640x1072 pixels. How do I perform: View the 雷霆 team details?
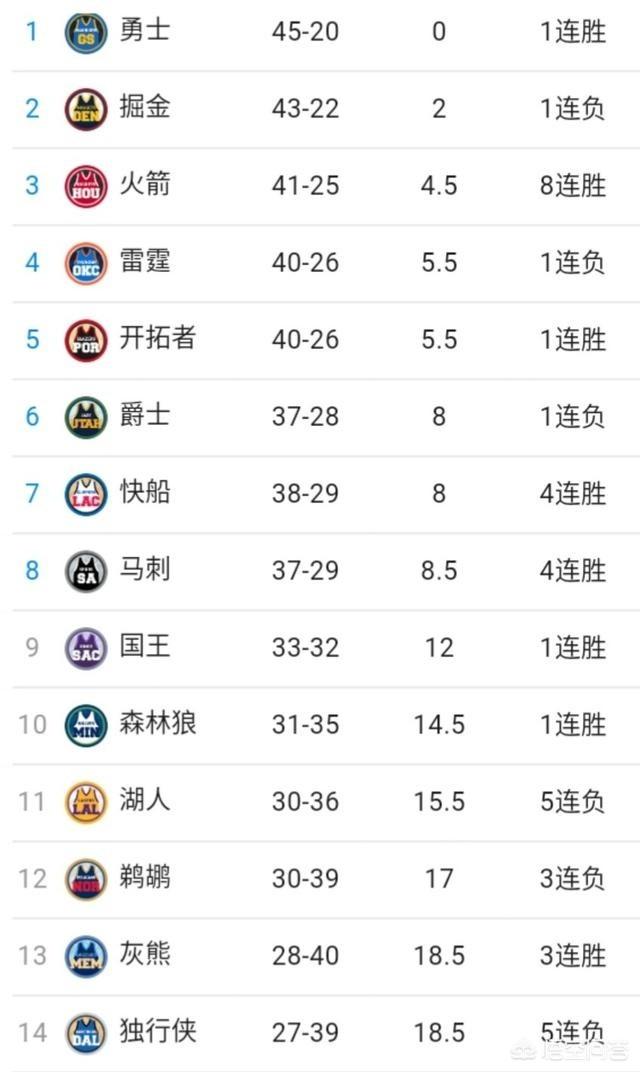pyautogui.click(x=320, y=263)
